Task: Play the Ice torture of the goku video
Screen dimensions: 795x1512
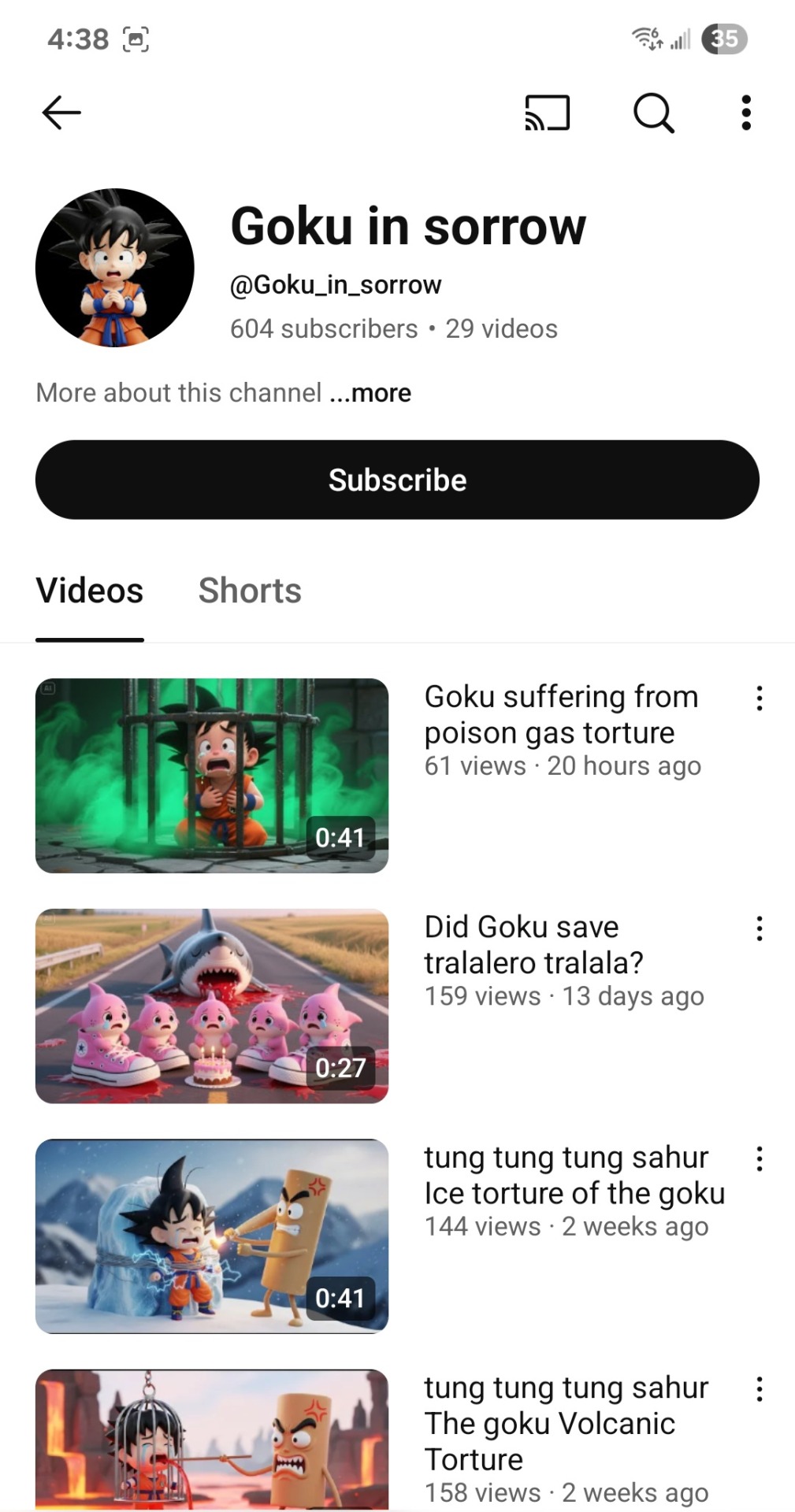Action: click(212, 1236)
